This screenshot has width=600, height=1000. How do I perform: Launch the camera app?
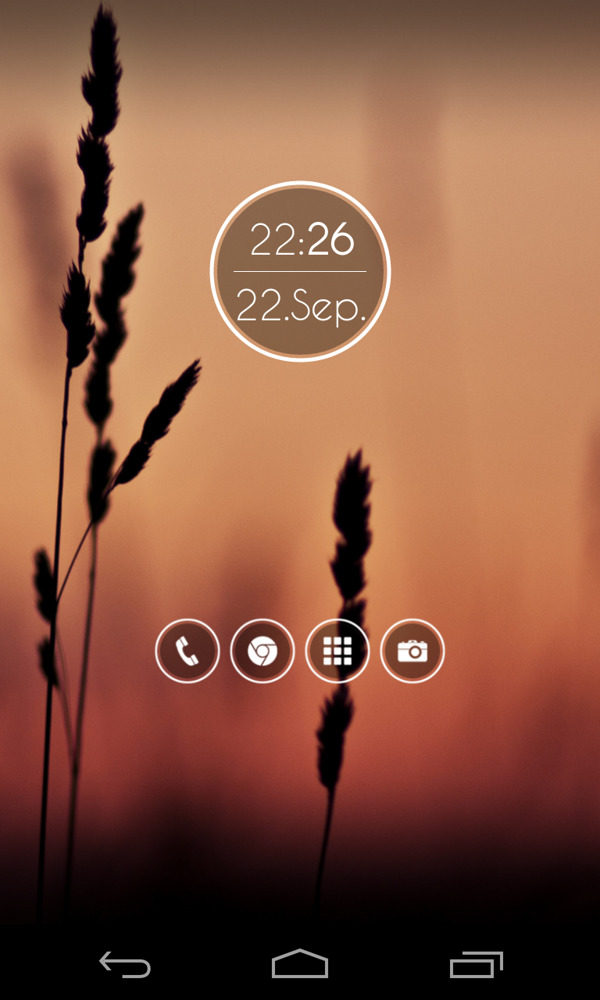[x=412, y=652]
